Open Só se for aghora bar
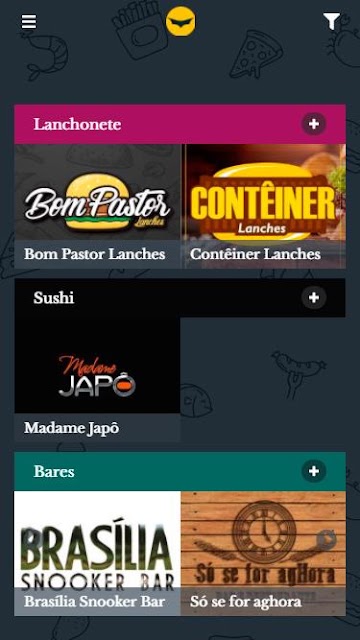The height and width of the screenshot is (640, 360). pyautogui.click(x=264, y=553)
